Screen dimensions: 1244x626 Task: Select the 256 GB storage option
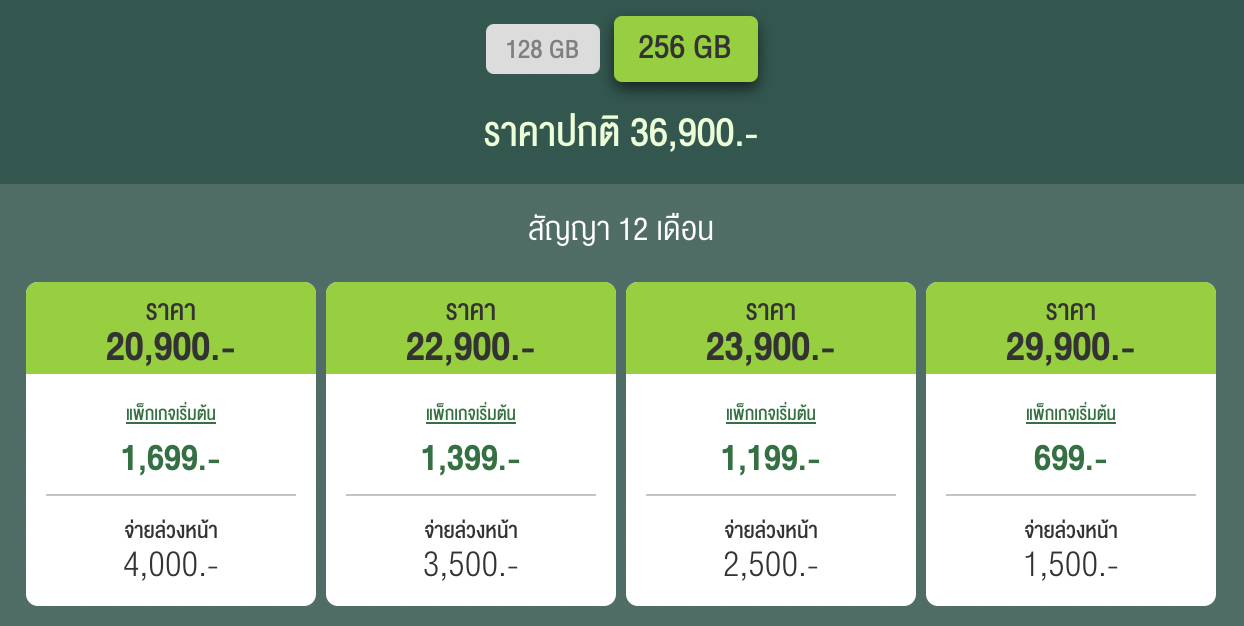(685, 49)
